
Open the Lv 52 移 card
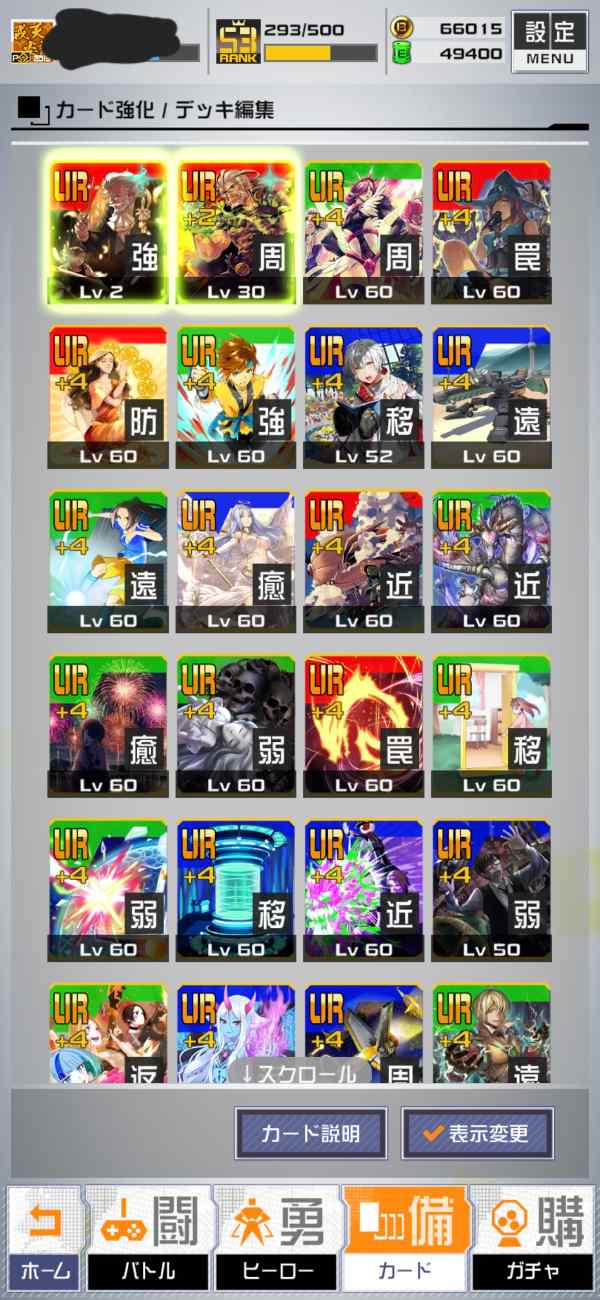364,397
